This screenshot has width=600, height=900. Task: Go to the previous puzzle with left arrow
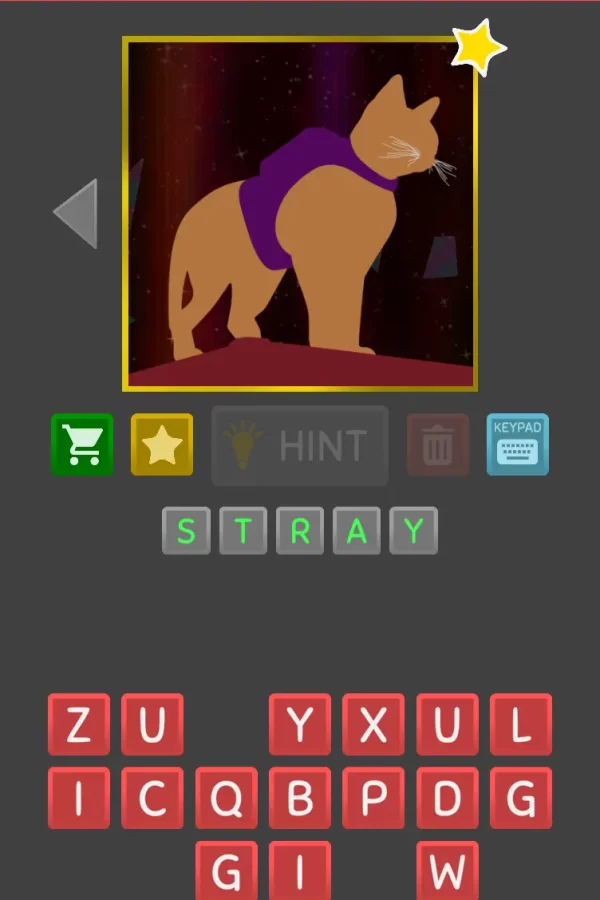(76, 213)
